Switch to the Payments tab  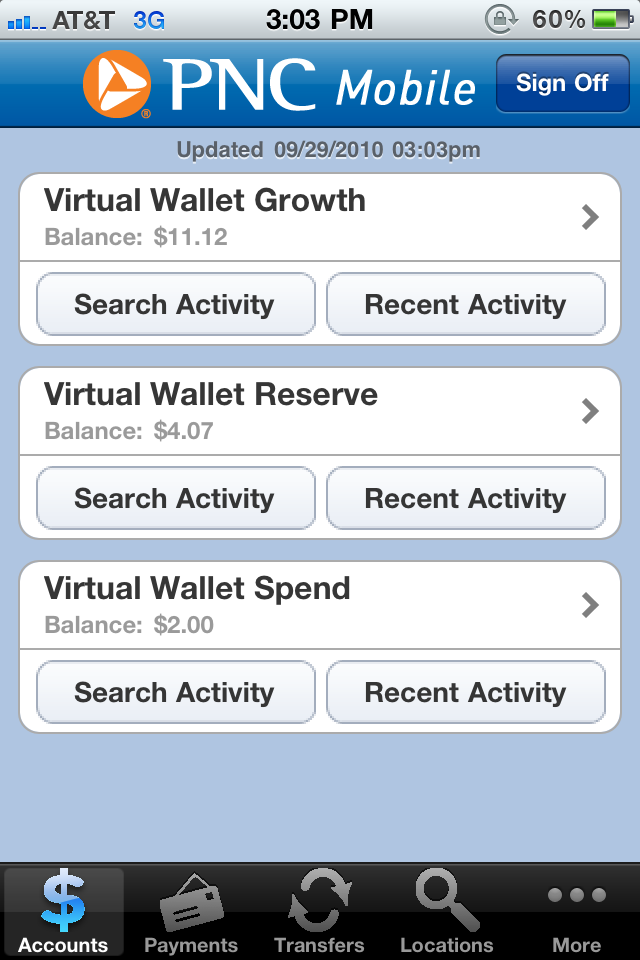pos(191,912)
